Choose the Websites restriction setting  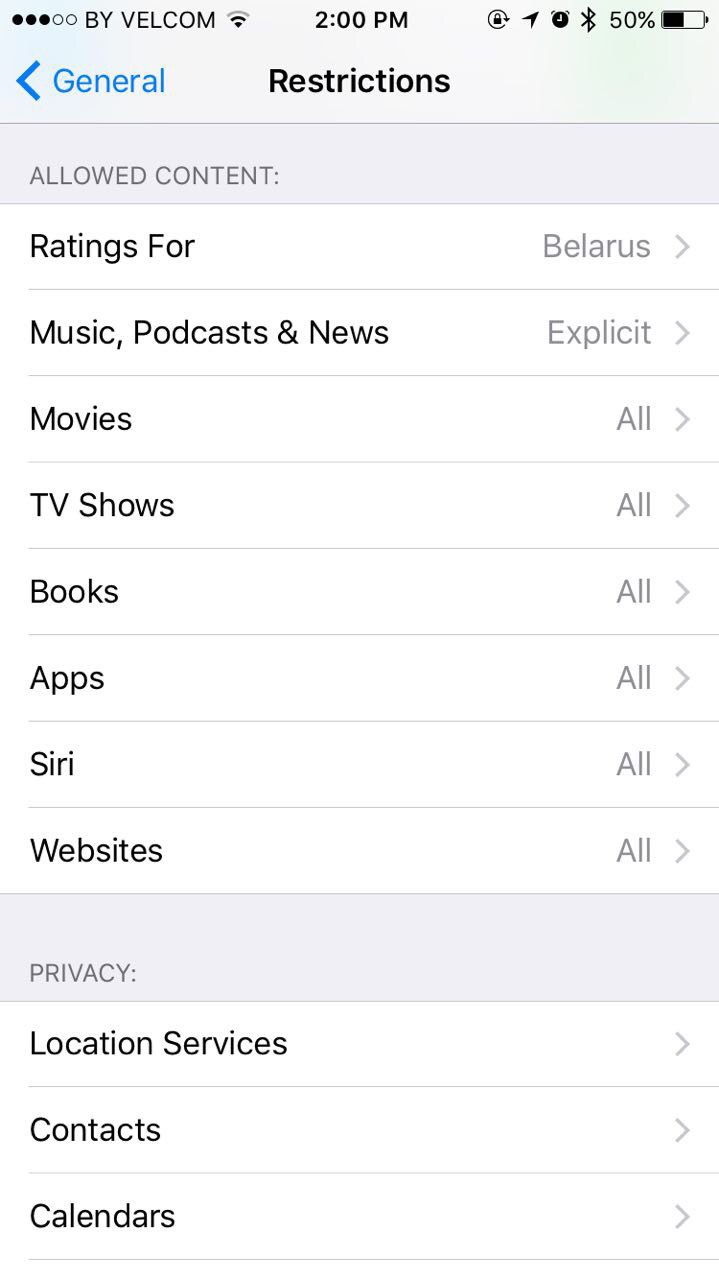359,851
